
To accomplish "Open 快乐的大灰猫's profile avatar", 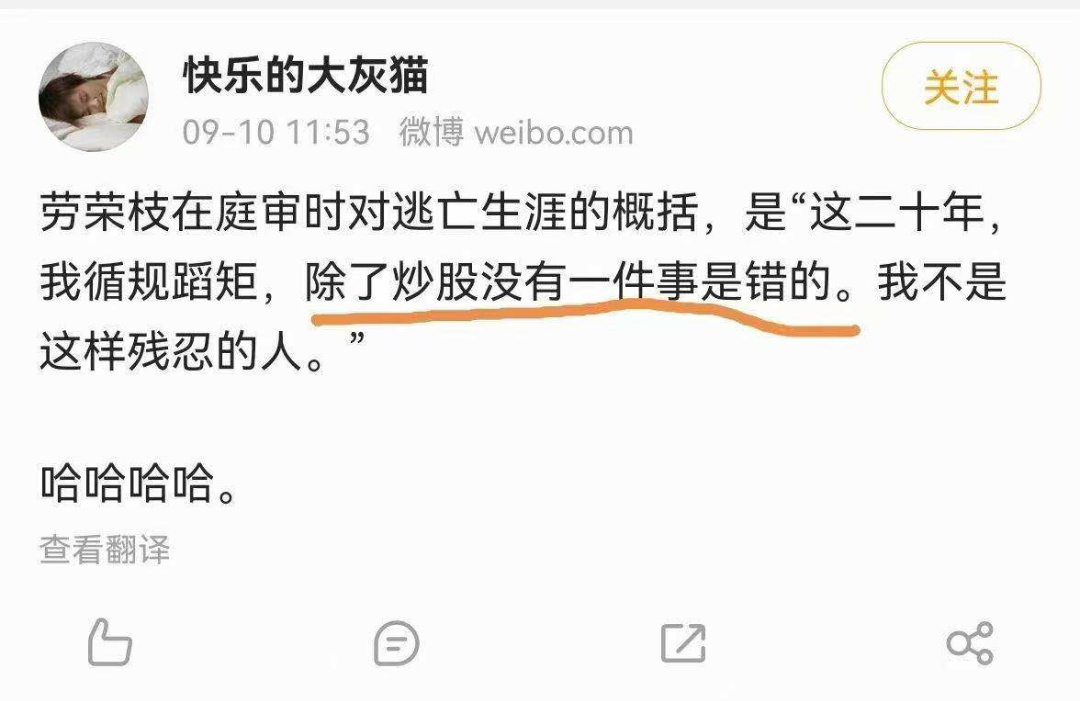I will coord(92,96).
